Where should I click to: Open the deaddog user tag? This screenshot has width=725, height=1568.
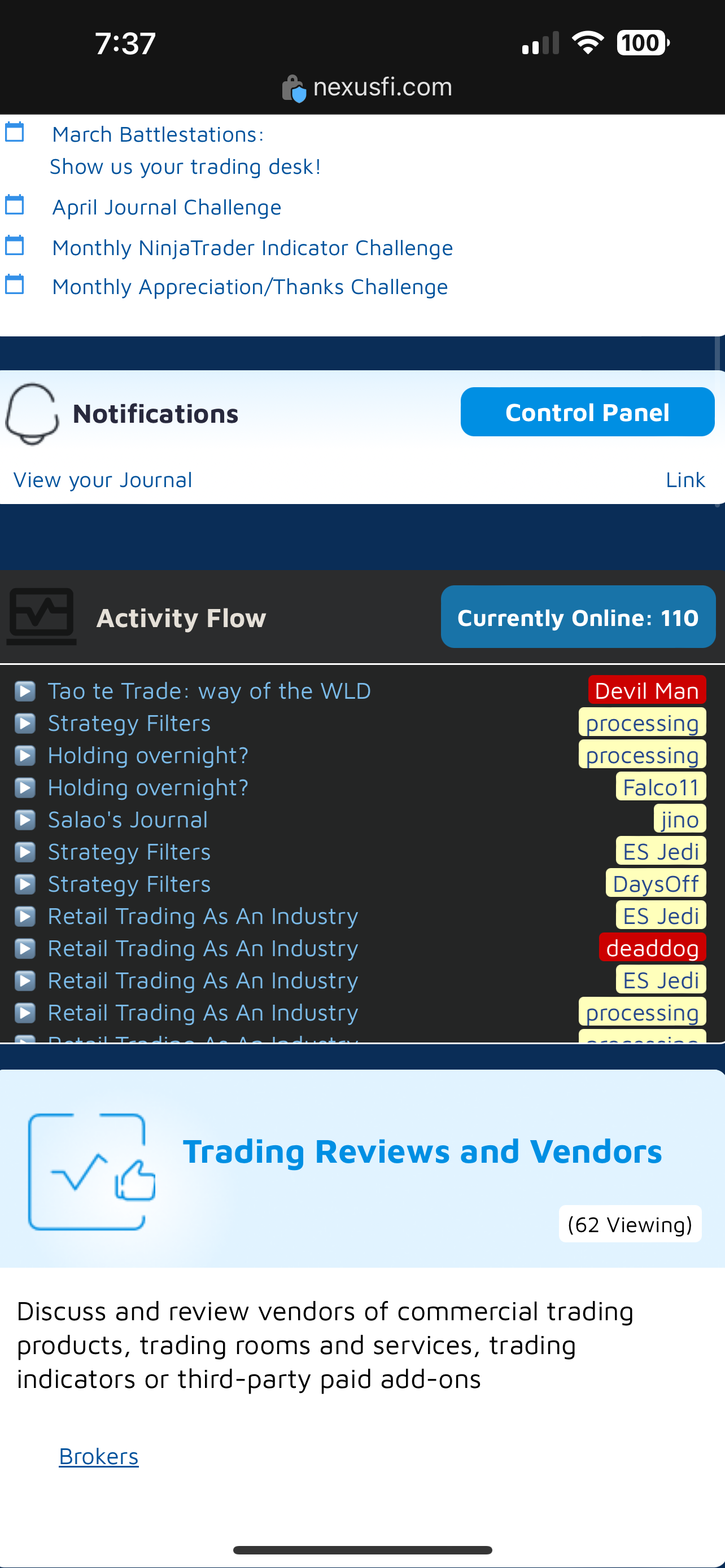(x=653, y=948)
